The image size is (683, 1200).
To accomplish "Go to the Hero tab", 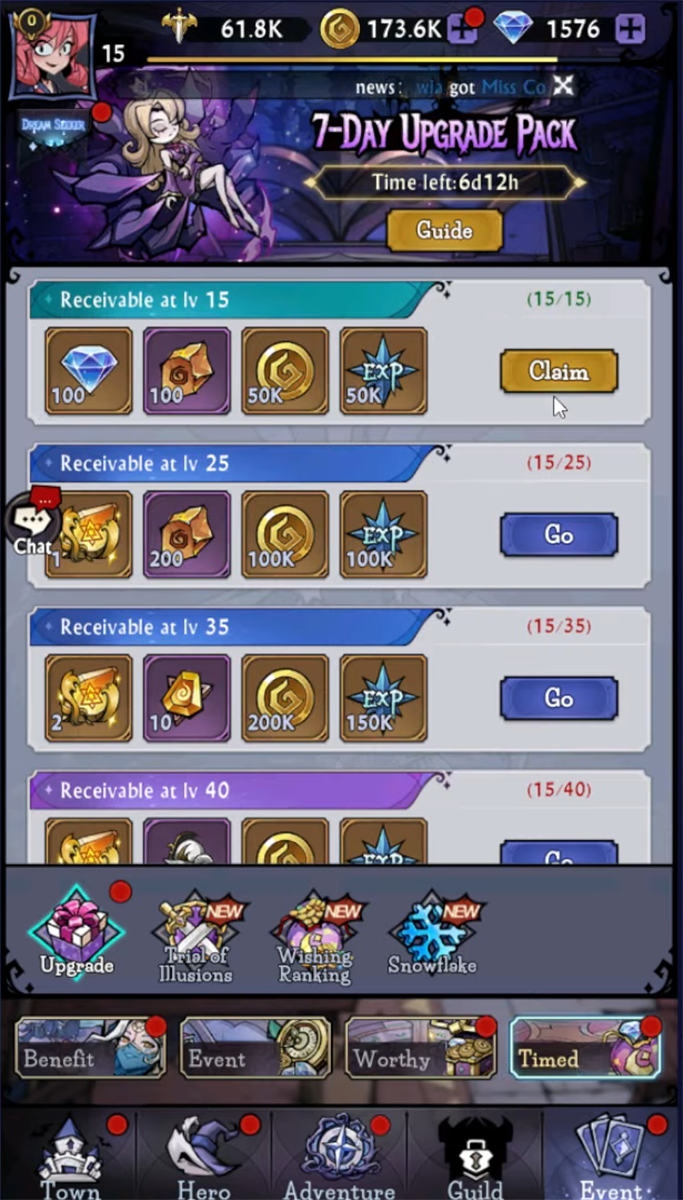I will [204, 1158].
